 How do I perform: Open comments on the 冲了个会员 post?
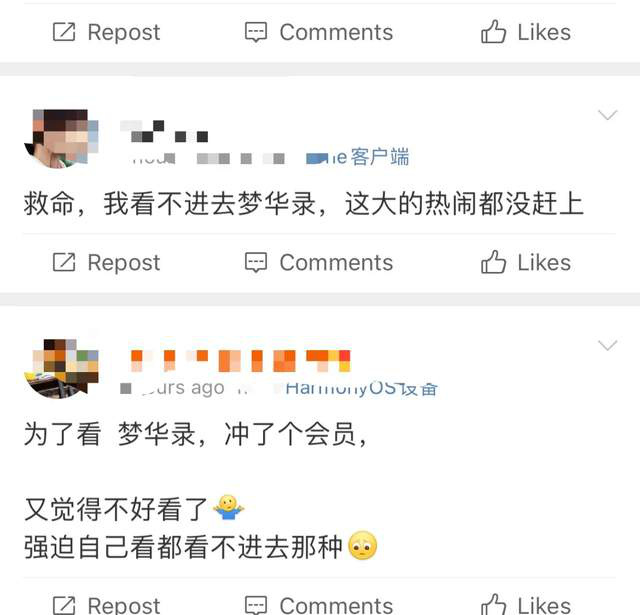[319, 604]
